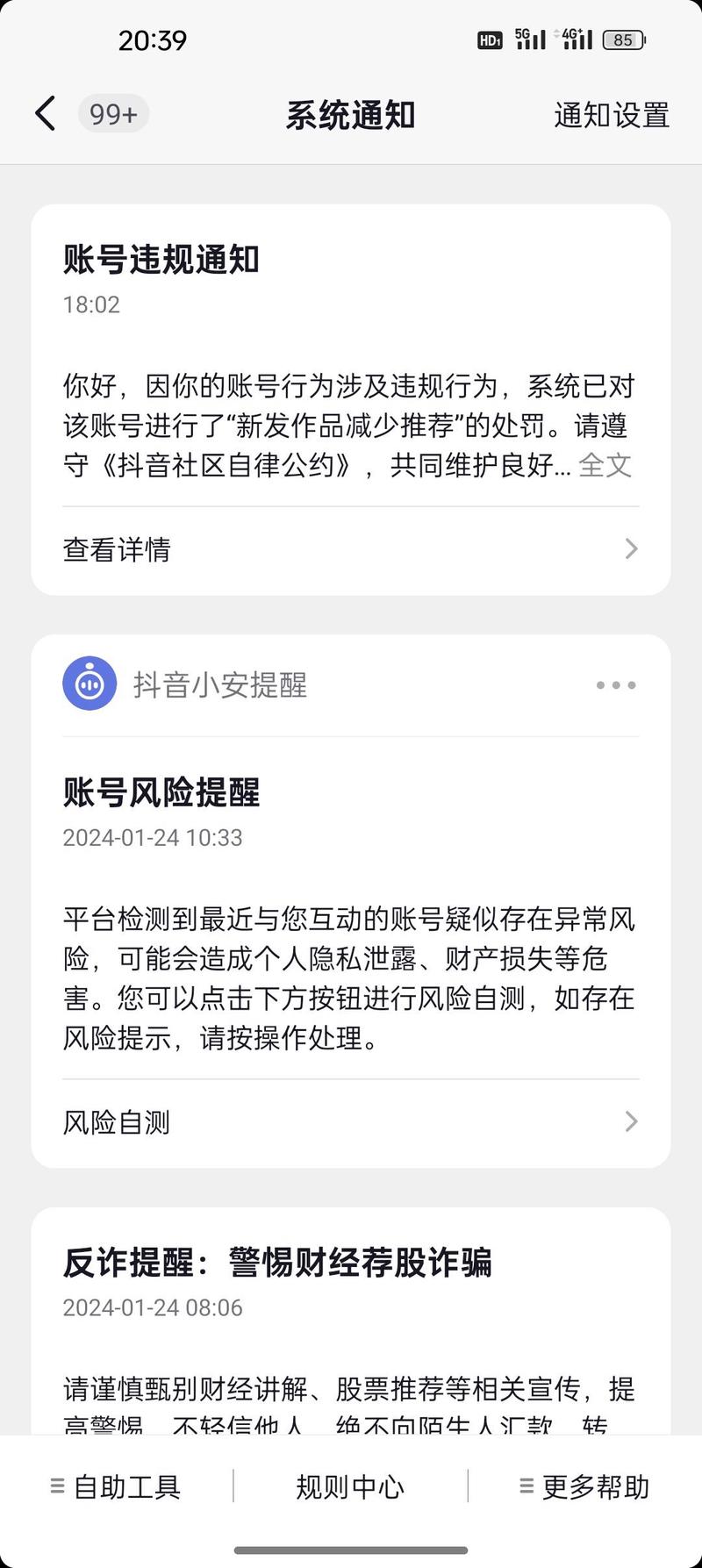
Task: Open the three-dot menu on 抖音小安提醒
Action: 615,684
